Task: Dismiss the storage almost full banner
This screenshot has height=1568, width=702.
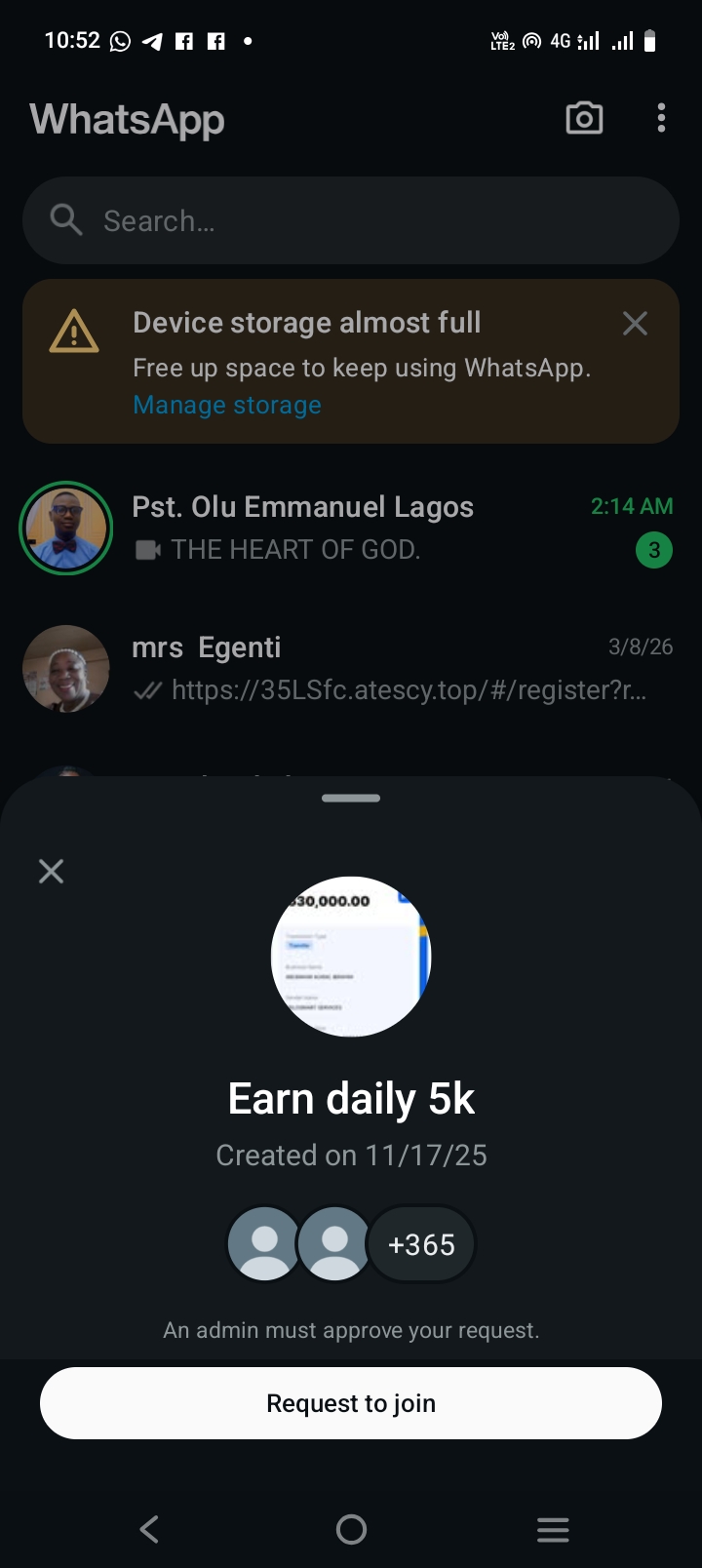Action: (x=635, y=324)
